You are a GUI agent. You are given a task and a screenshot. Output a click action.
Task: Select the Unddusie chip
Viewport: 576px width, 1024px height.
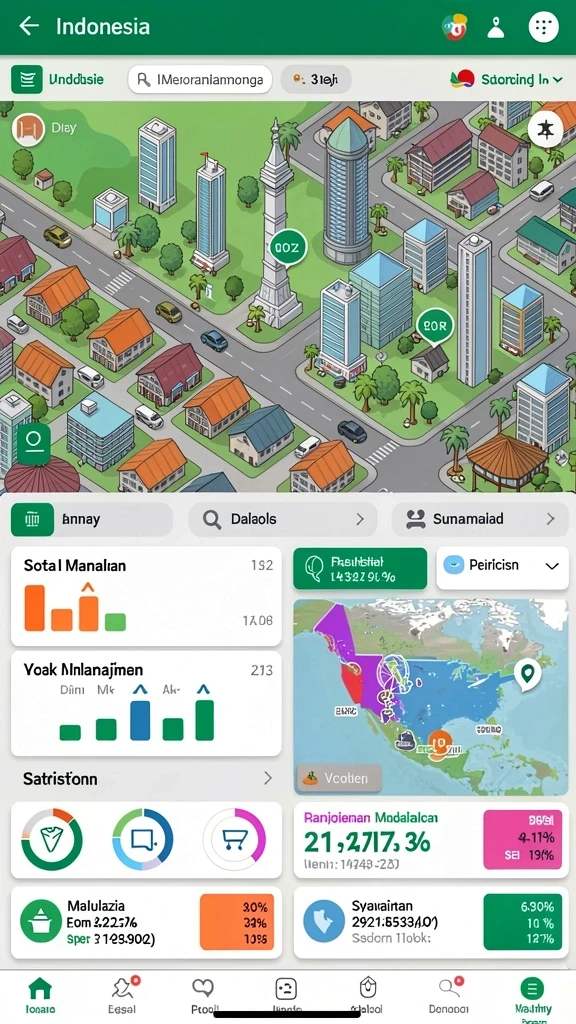pos(59,80)
